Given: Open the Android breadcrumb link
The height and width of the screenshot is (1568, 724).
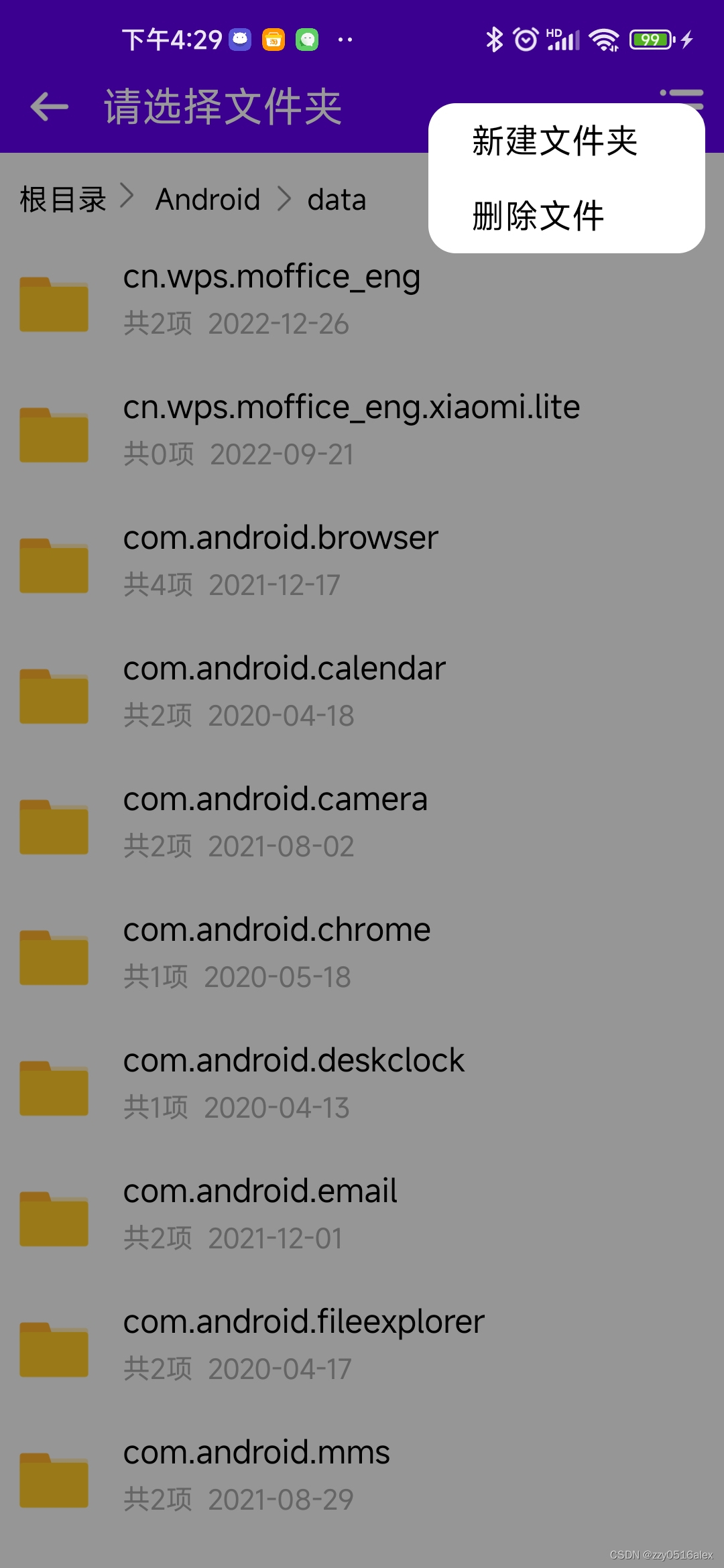Looking at the screenshot, I should coord(208,199).
